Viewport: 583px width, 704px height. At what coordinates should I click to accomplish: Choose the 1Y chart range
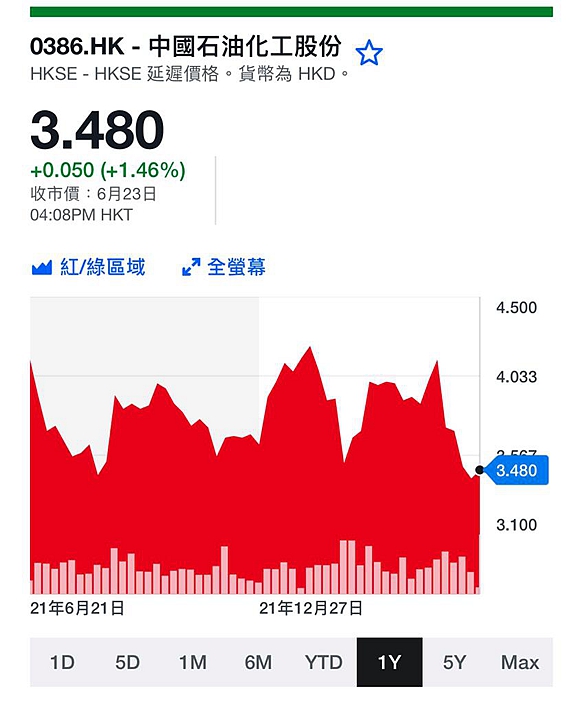point(389,662)
